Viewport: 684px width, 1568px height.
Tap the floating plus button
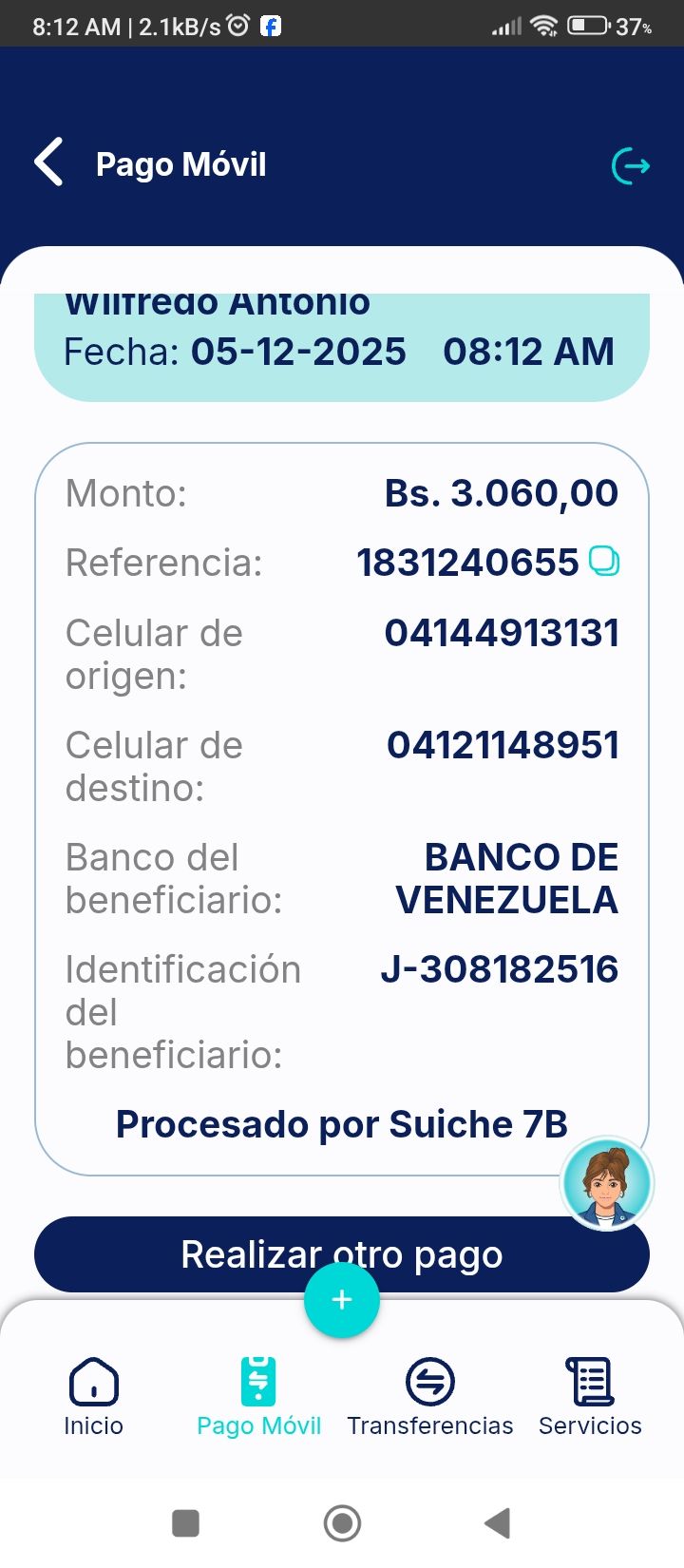click(342, 1300)
